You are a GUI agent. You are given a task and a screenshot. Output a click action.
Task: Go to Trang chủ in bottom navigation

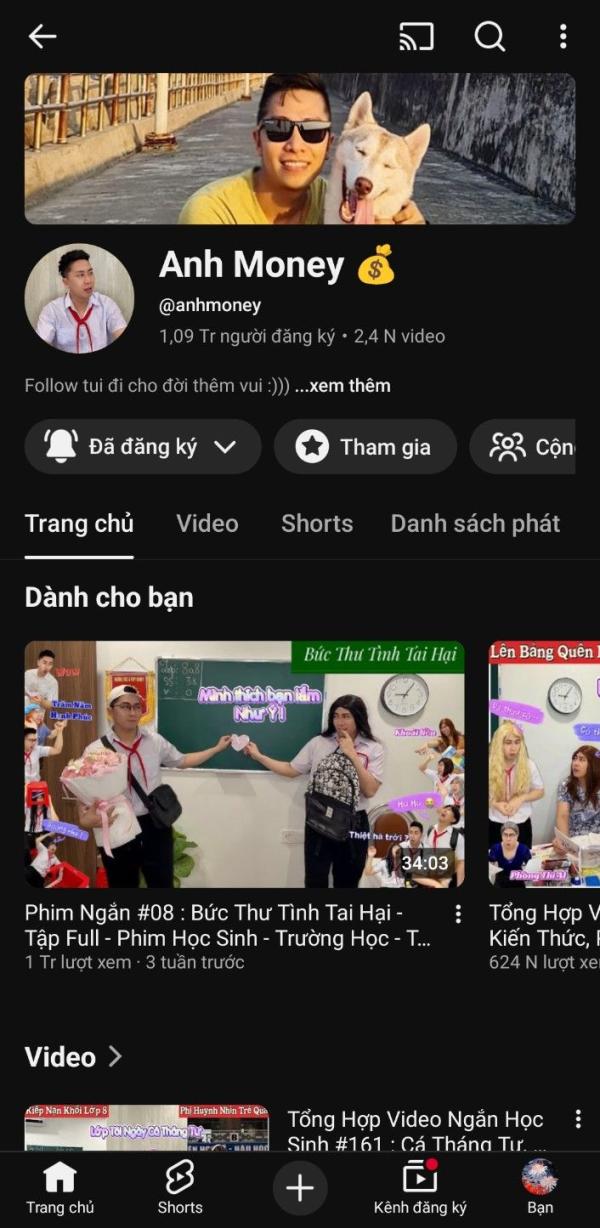click(x=60, y=1188)
